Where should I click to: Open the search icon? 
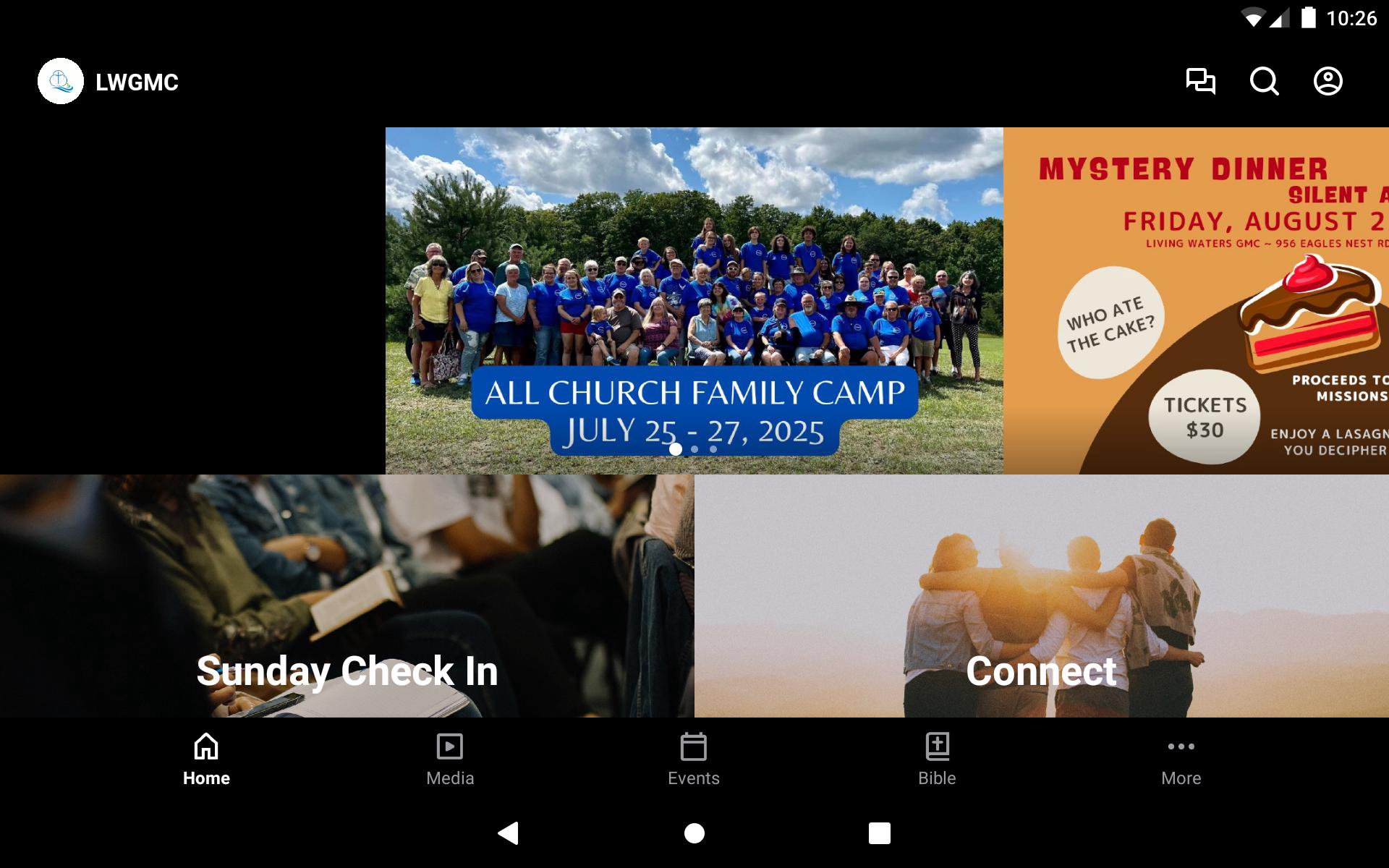click(1264, 81)
